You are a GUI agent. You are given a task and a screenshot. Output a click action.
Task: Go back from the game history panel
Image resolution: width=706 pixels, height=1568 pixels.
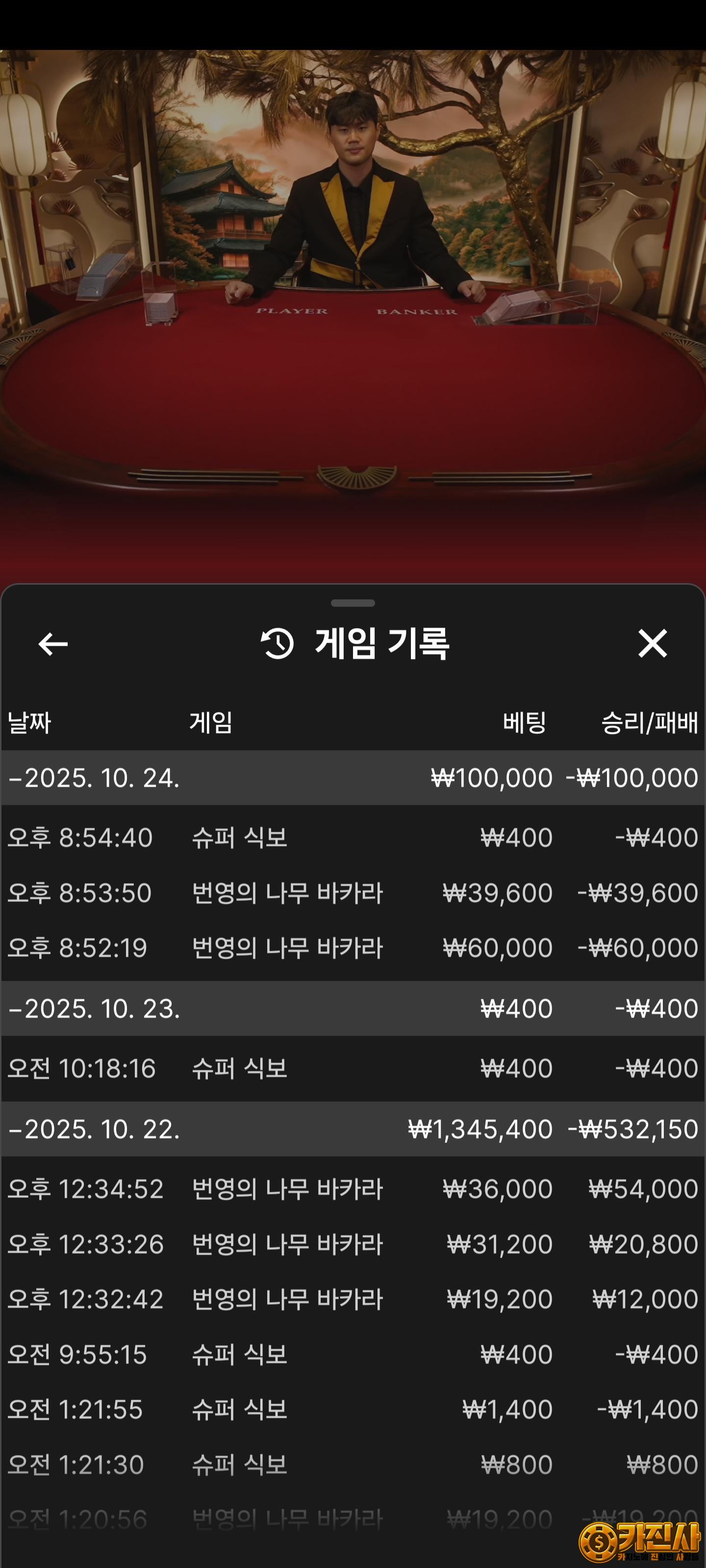coord(53,644)
